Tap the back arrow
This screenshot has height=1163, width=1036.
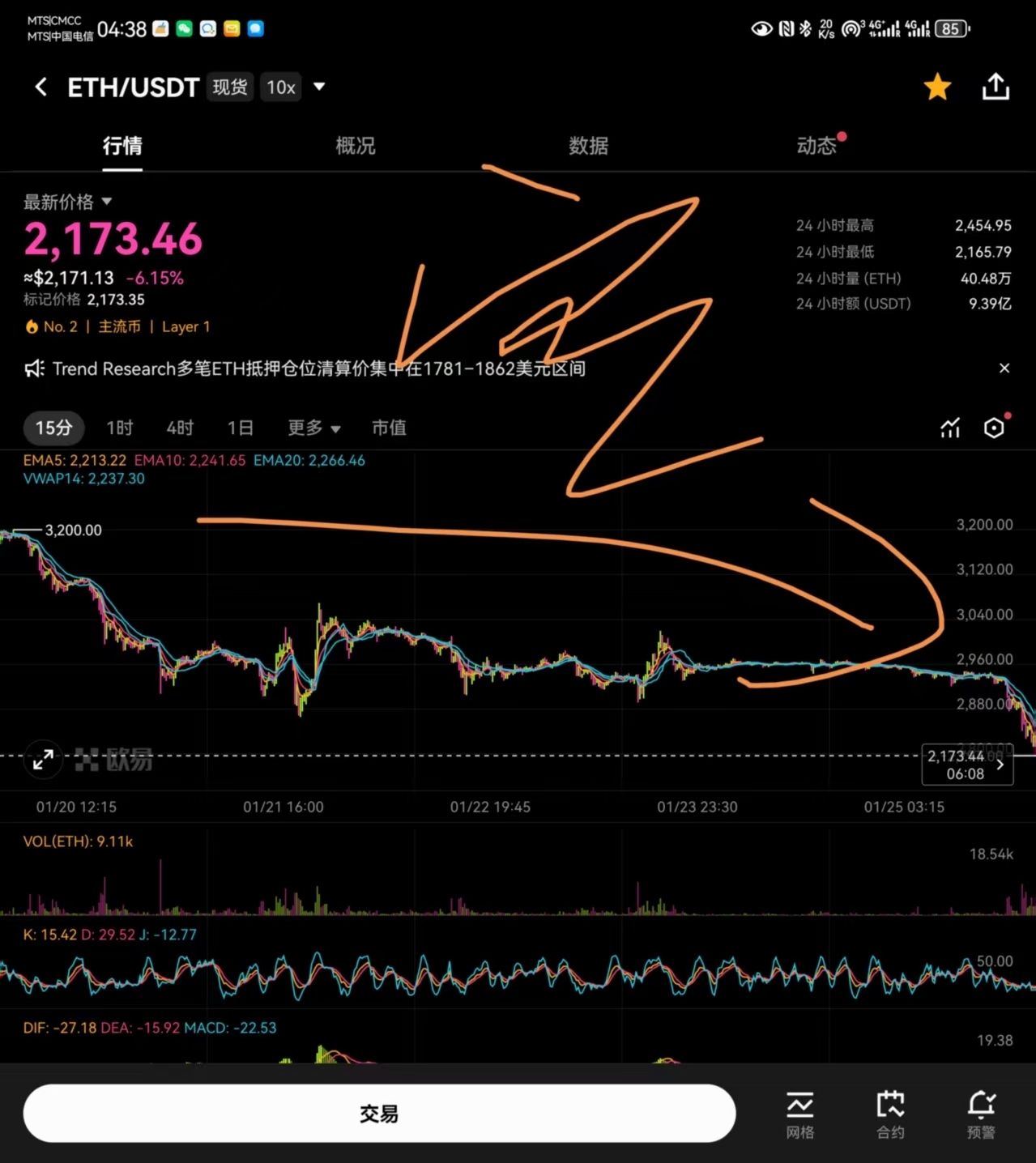click(x=41, y=87)
